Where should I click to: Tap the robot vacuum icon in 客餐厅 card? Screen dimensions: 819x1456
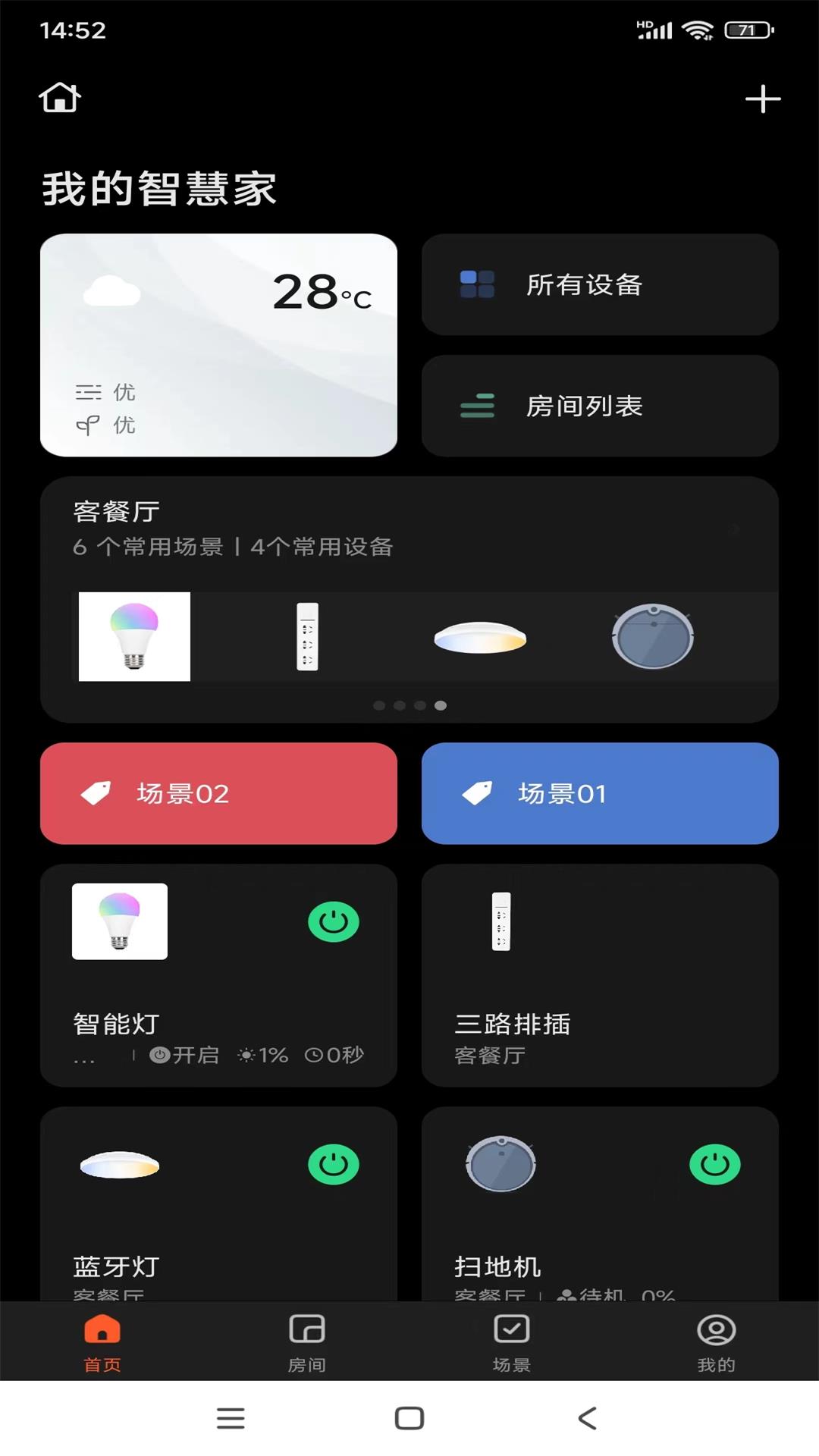(654, 637)
